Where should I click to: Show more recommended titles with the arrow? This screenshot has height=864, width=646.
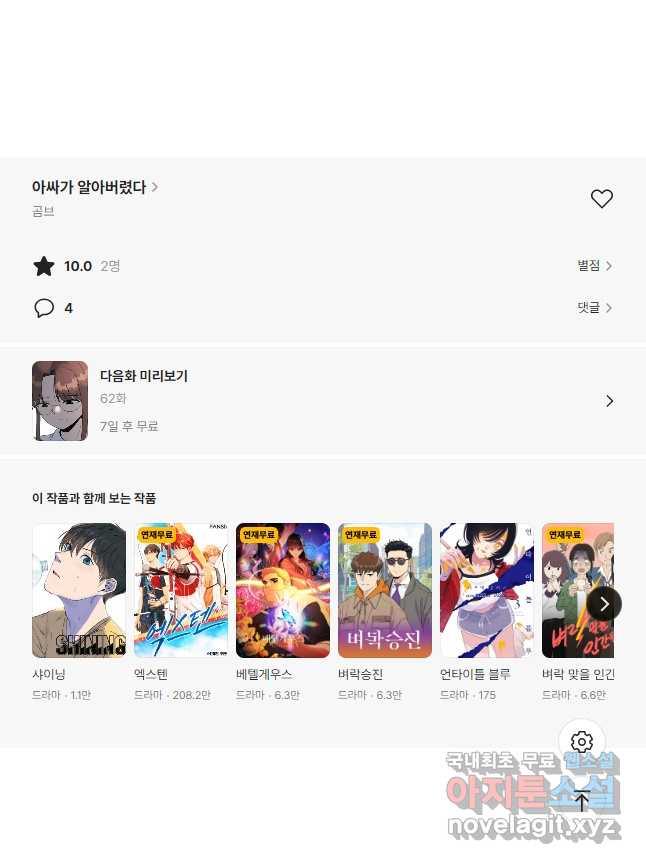pyautogui.click(x=604, y=604)
